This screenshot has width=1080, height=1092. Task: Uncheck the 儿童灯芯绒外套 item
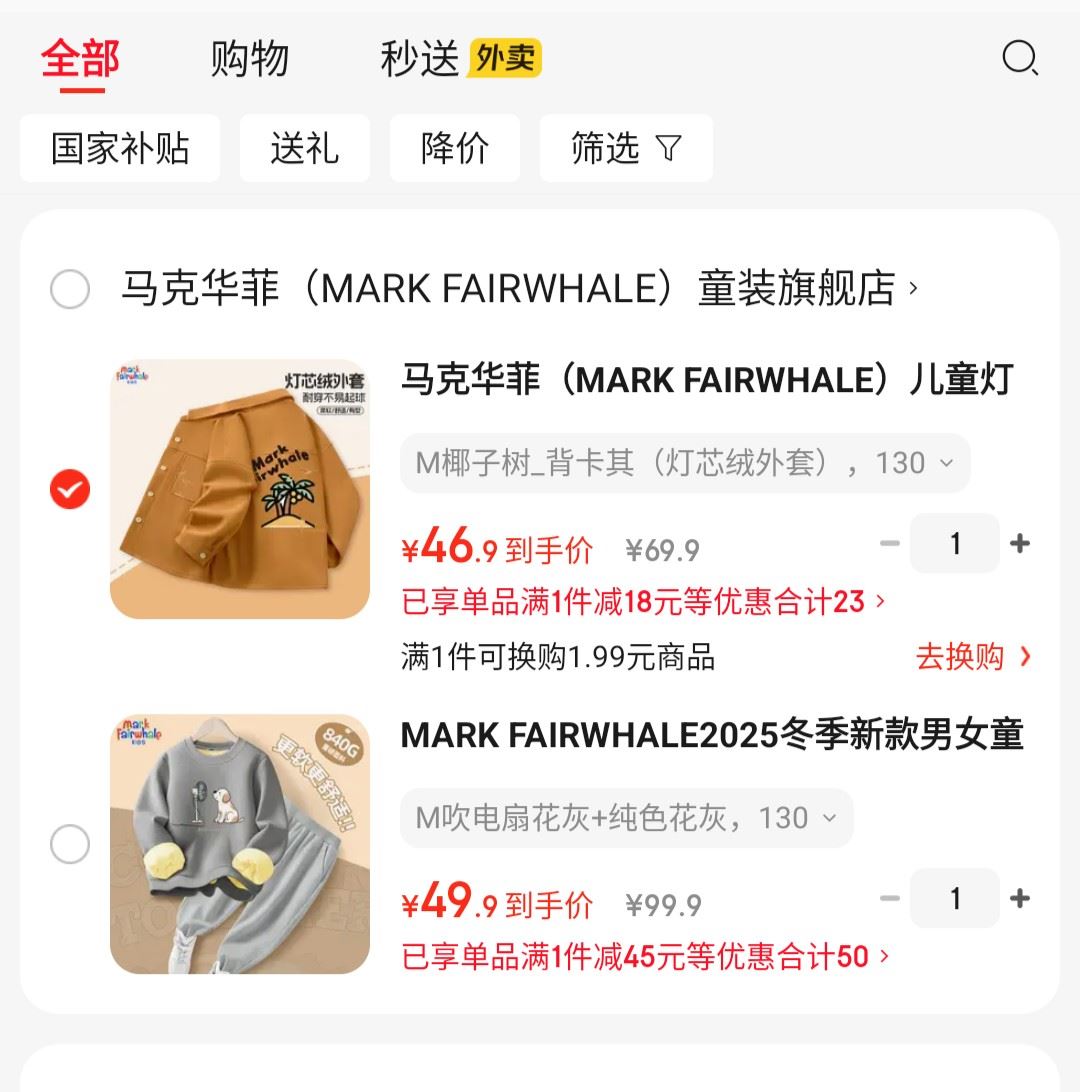click(70, 489)
